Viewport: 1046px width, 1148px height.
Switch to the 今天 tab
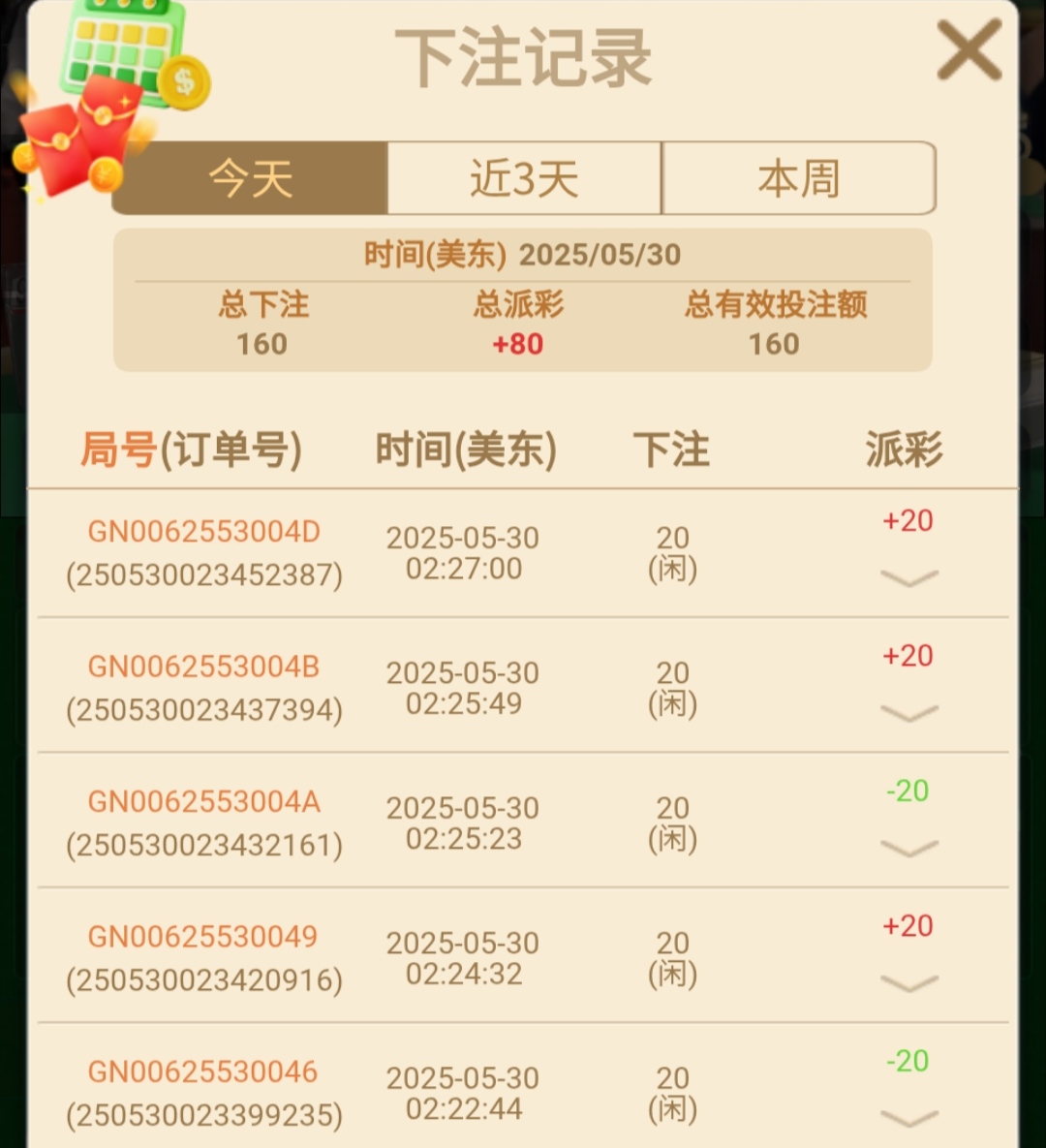pyautogui.click(x=251, y=178)
